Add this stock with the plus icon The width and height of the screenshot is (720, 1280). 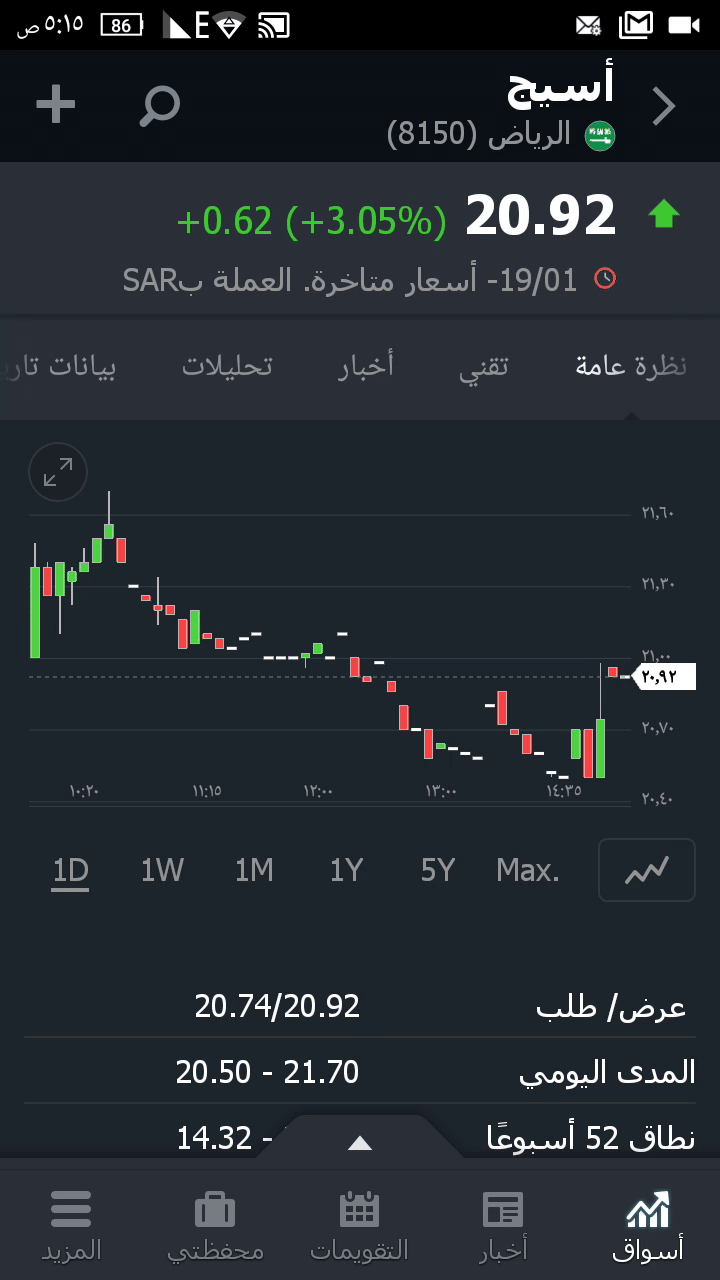(x=56, y=105)
